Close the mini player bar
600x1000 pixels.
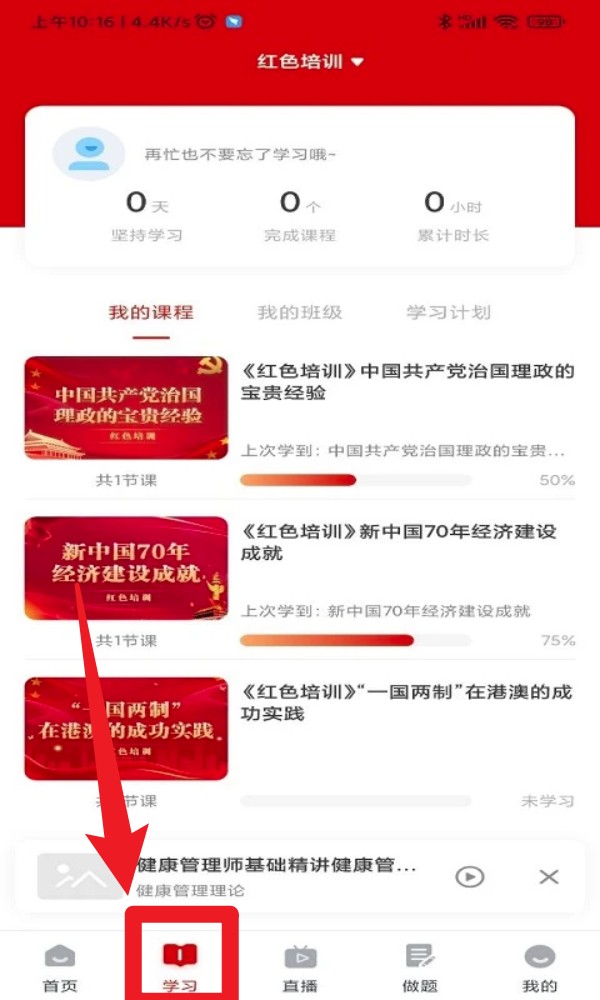[x=548, y=877]
